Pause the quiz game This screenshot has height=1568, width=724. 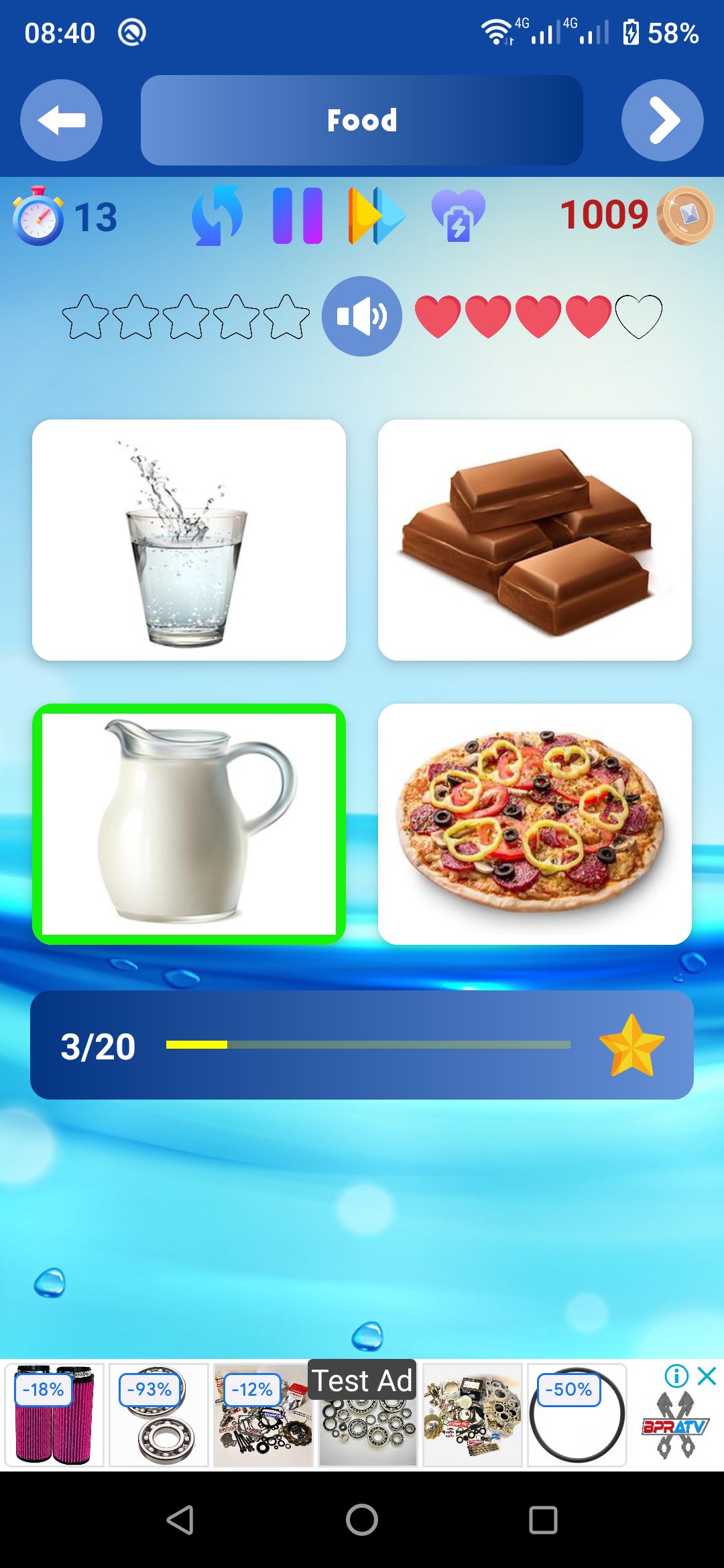(298, 216)
